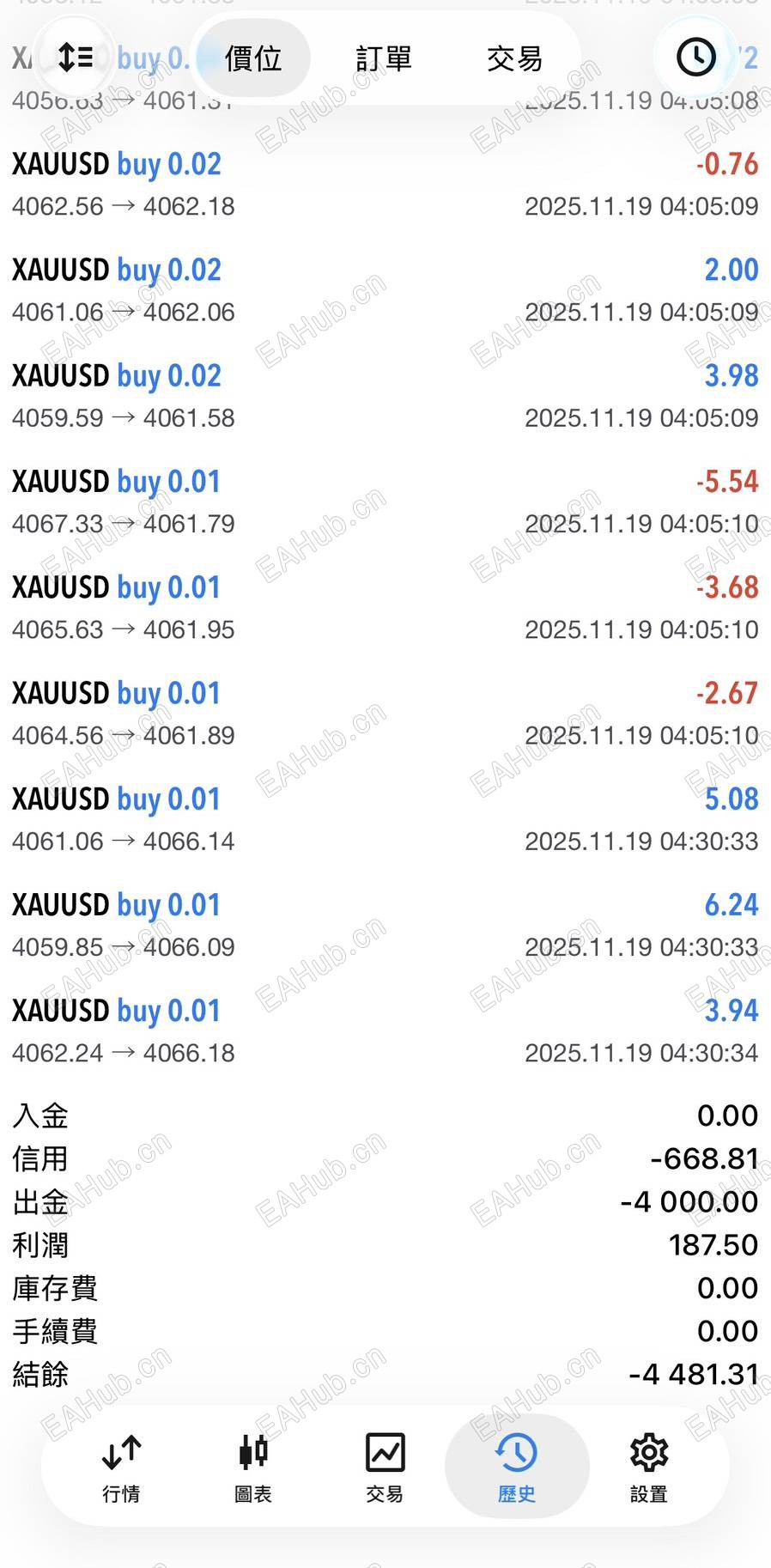
Task: Open the 圖表 chart tab
Action: (253, 1468)
